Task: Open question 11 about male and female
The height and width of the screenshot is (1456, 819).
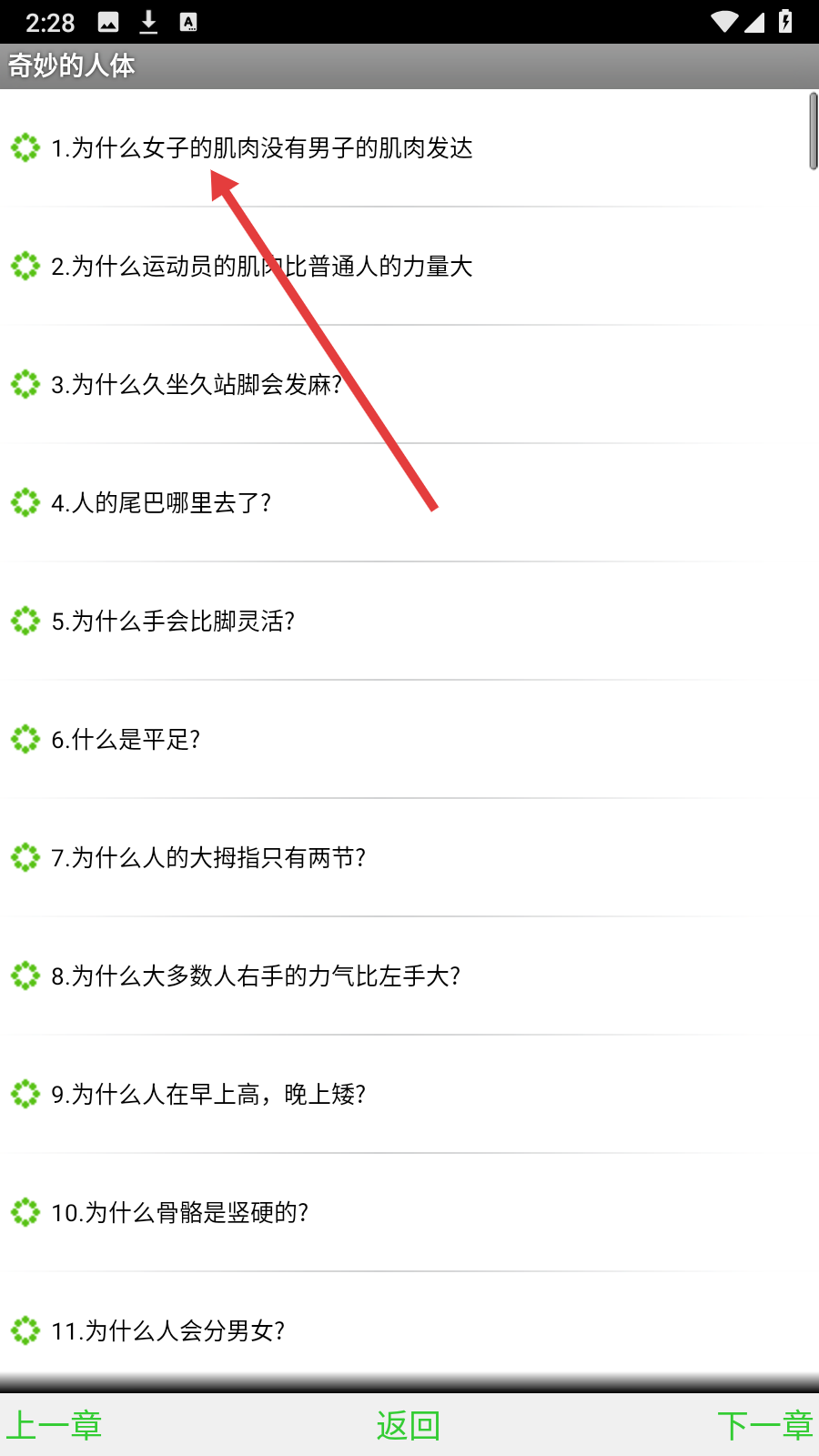Action: click(382, 1330)
